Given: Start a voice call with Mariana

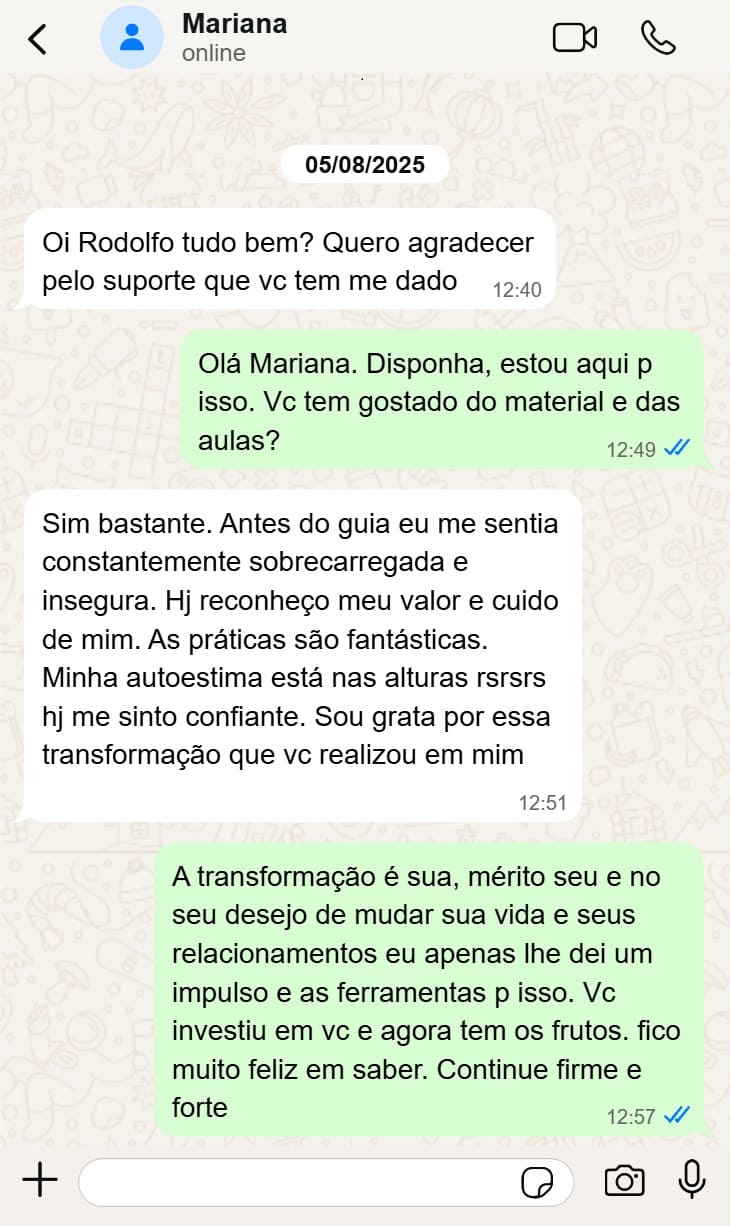Looking at the screenshot, I should [658, 38].
